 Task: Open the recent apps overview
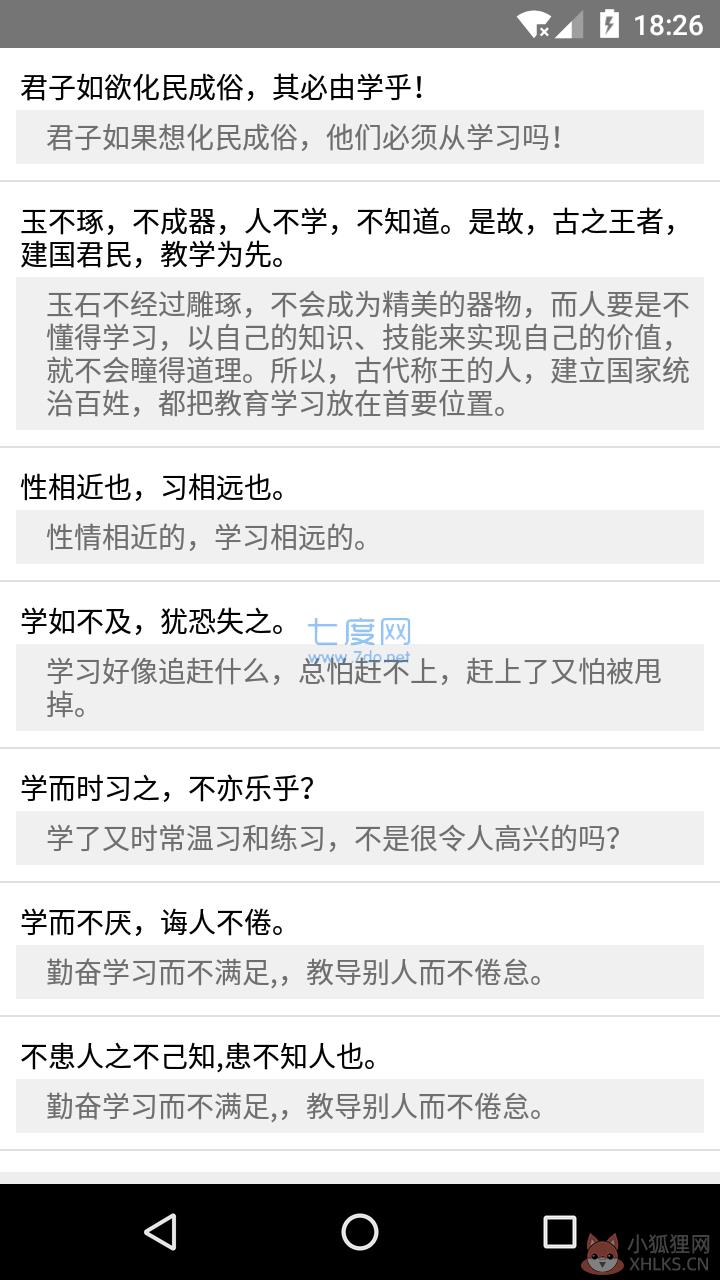coord(559,1232)
